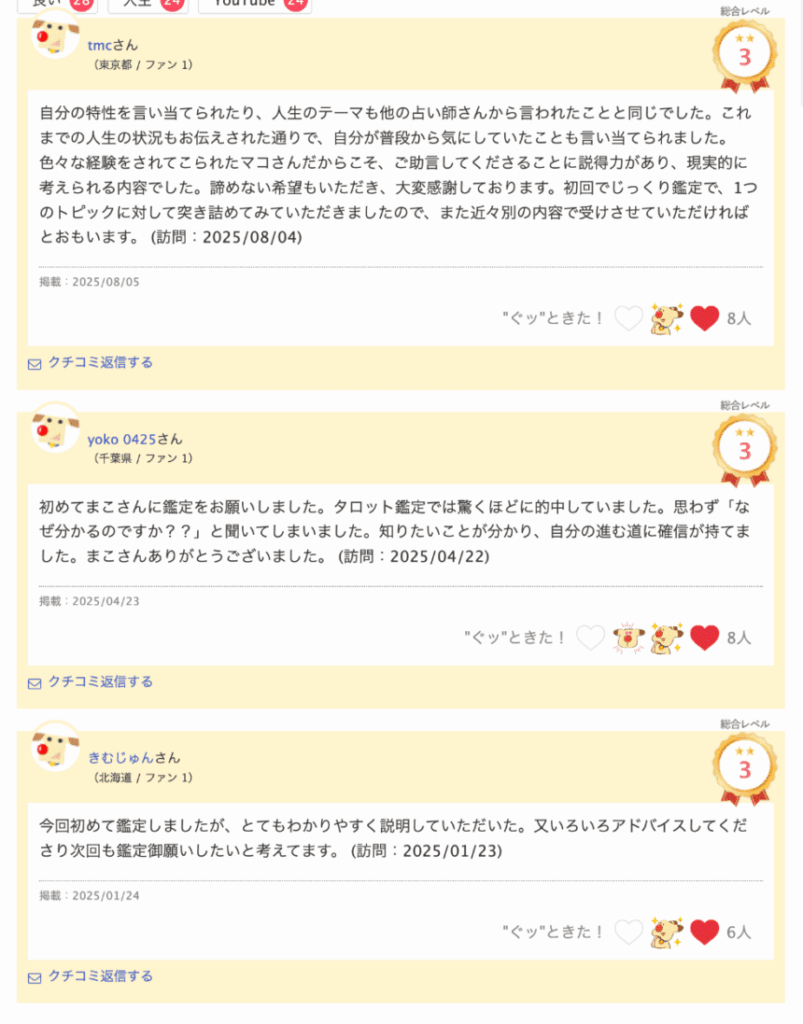Select the 人生 tag chip
The width and height of the screenshot is (803, 1024).
(147, 4)
